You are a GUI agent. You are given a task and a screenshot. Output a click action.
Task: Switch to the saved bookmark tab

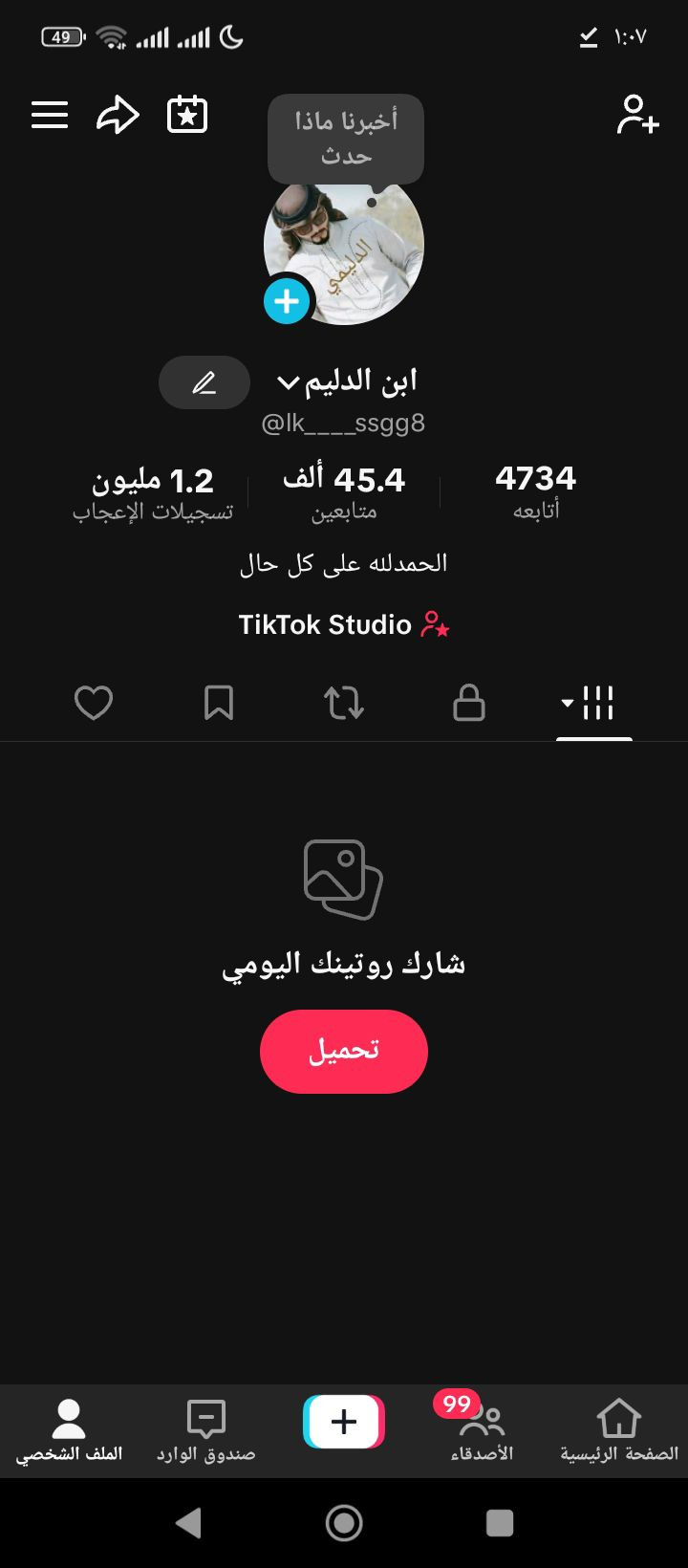click(219, 704)
